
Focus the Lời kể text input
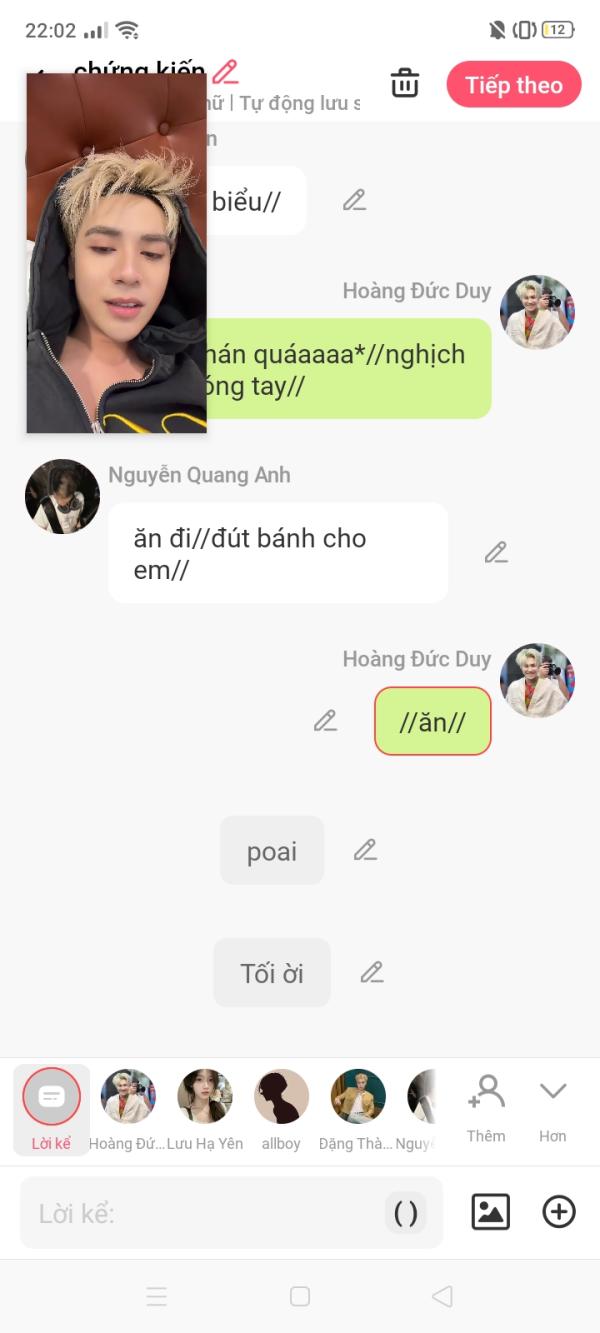(x=200, y=1213)
